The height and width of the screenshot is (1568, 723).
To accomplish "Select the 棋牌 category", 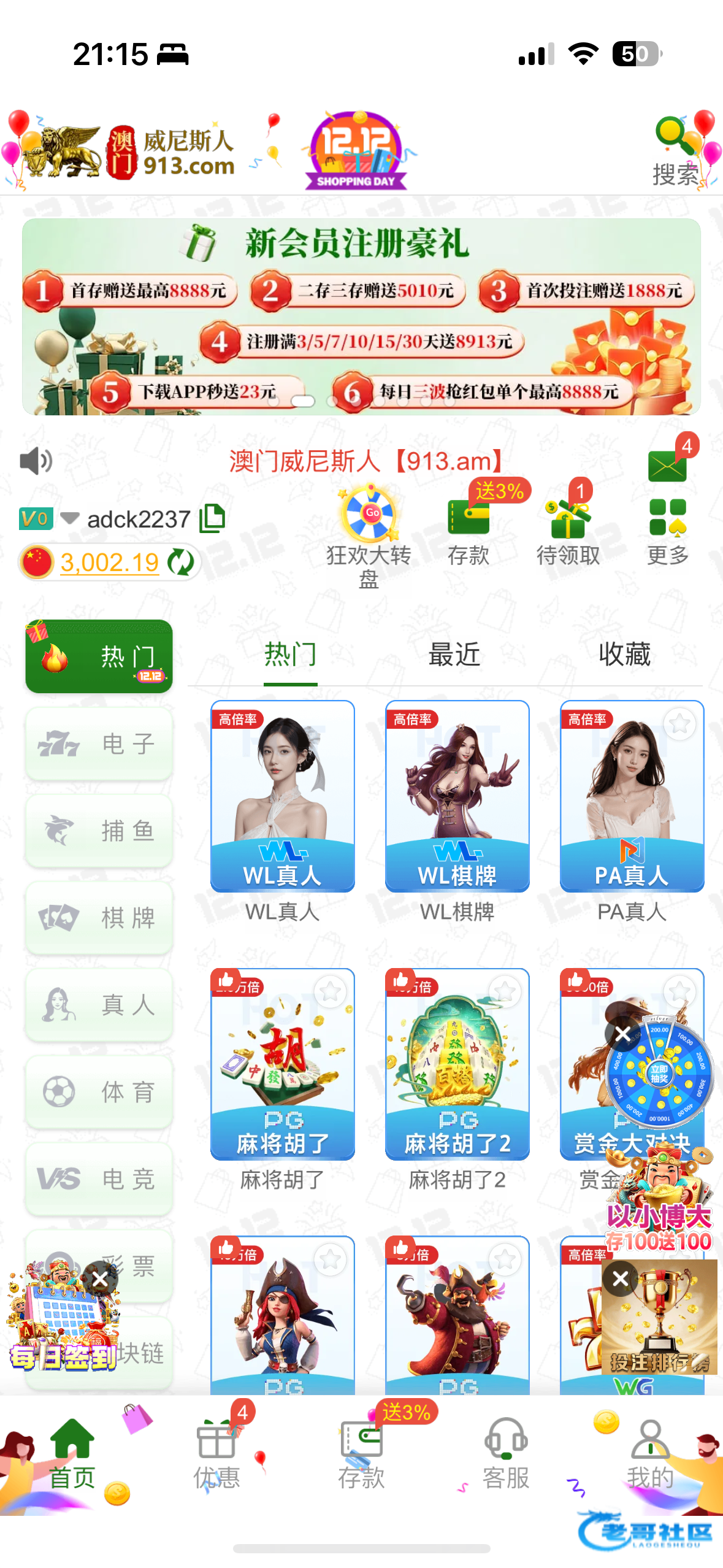I will [99, 918].
